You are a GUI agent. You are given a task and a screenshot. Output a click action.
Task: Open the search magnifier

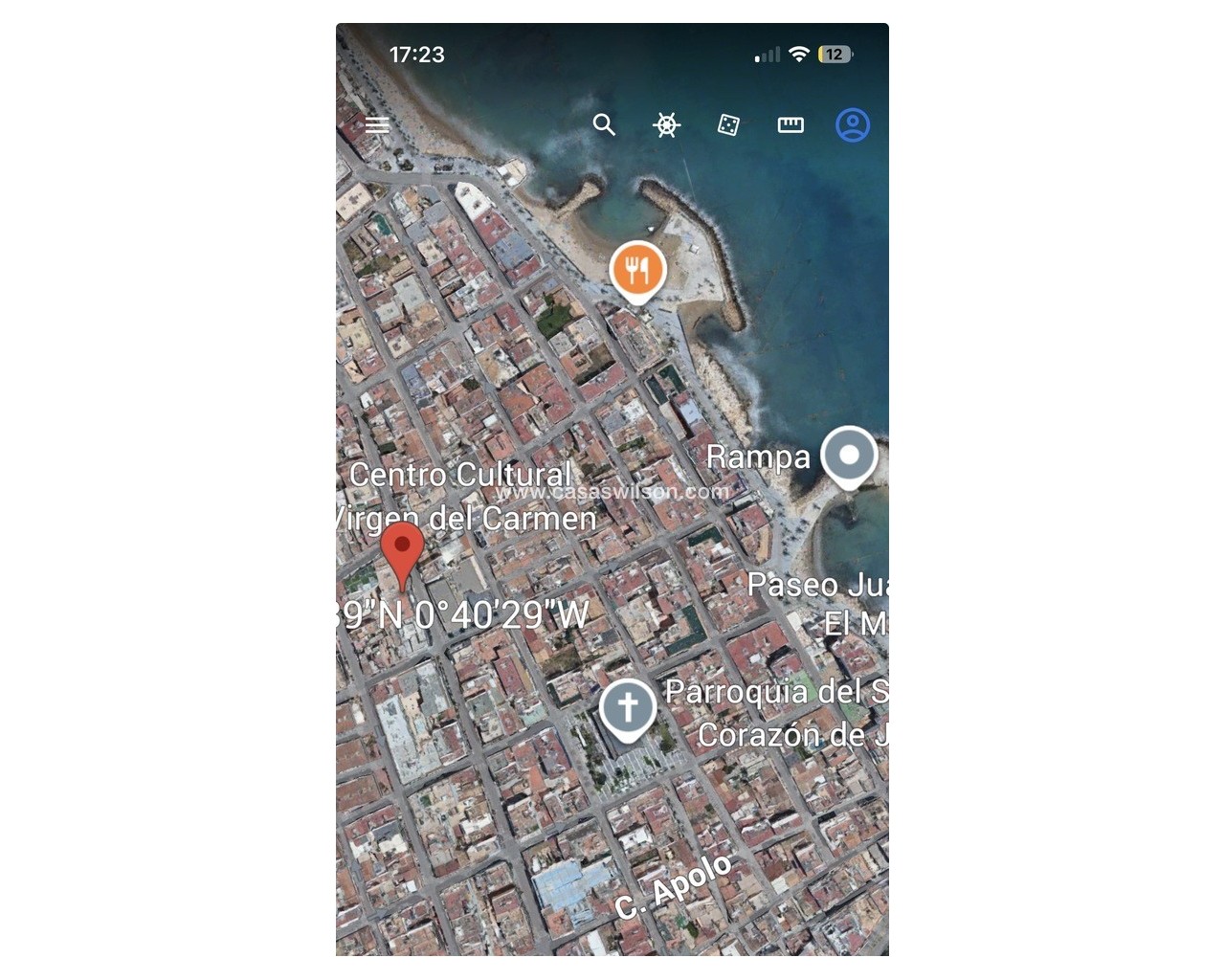(x=604, y=124)
